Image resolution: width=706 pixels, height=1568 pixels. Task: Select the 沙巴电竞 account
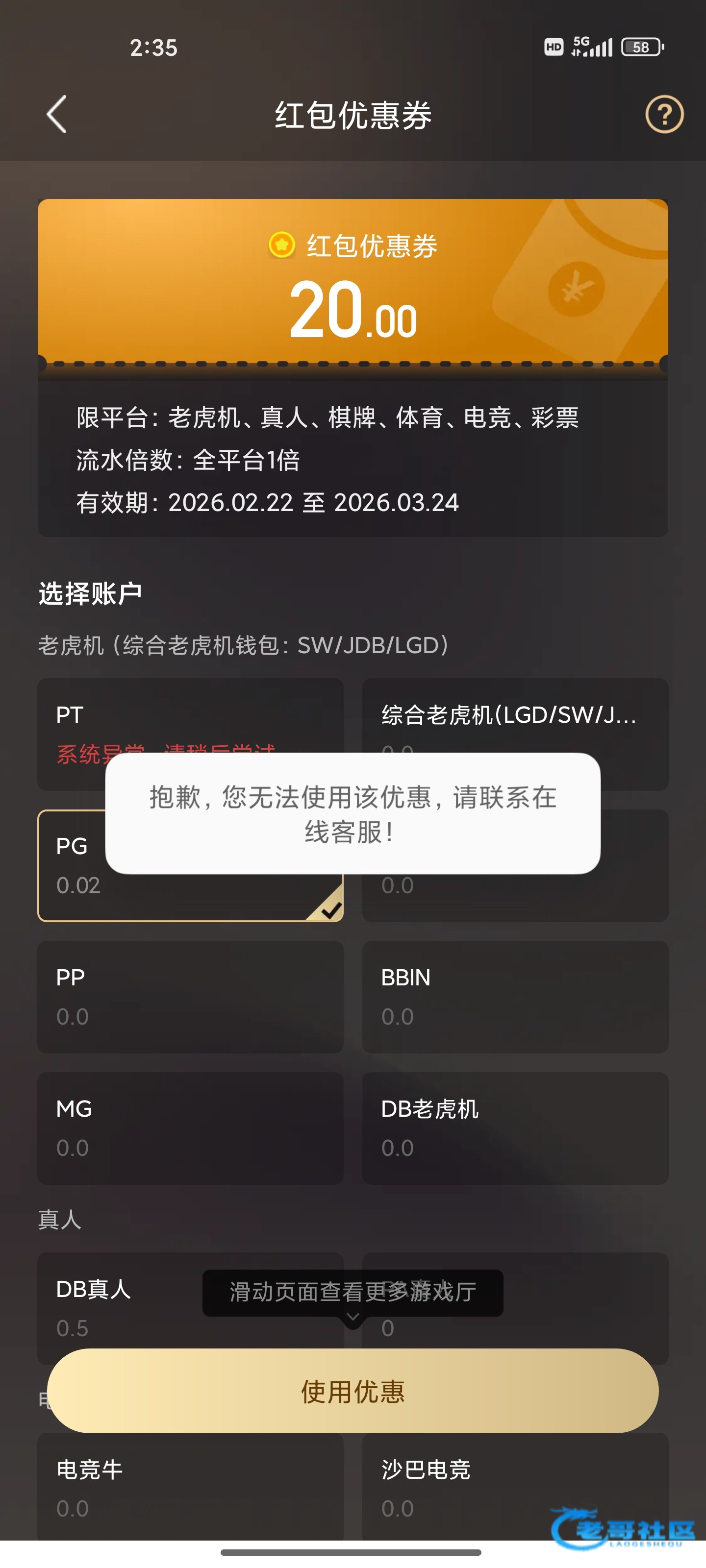tap(515, 1485)
